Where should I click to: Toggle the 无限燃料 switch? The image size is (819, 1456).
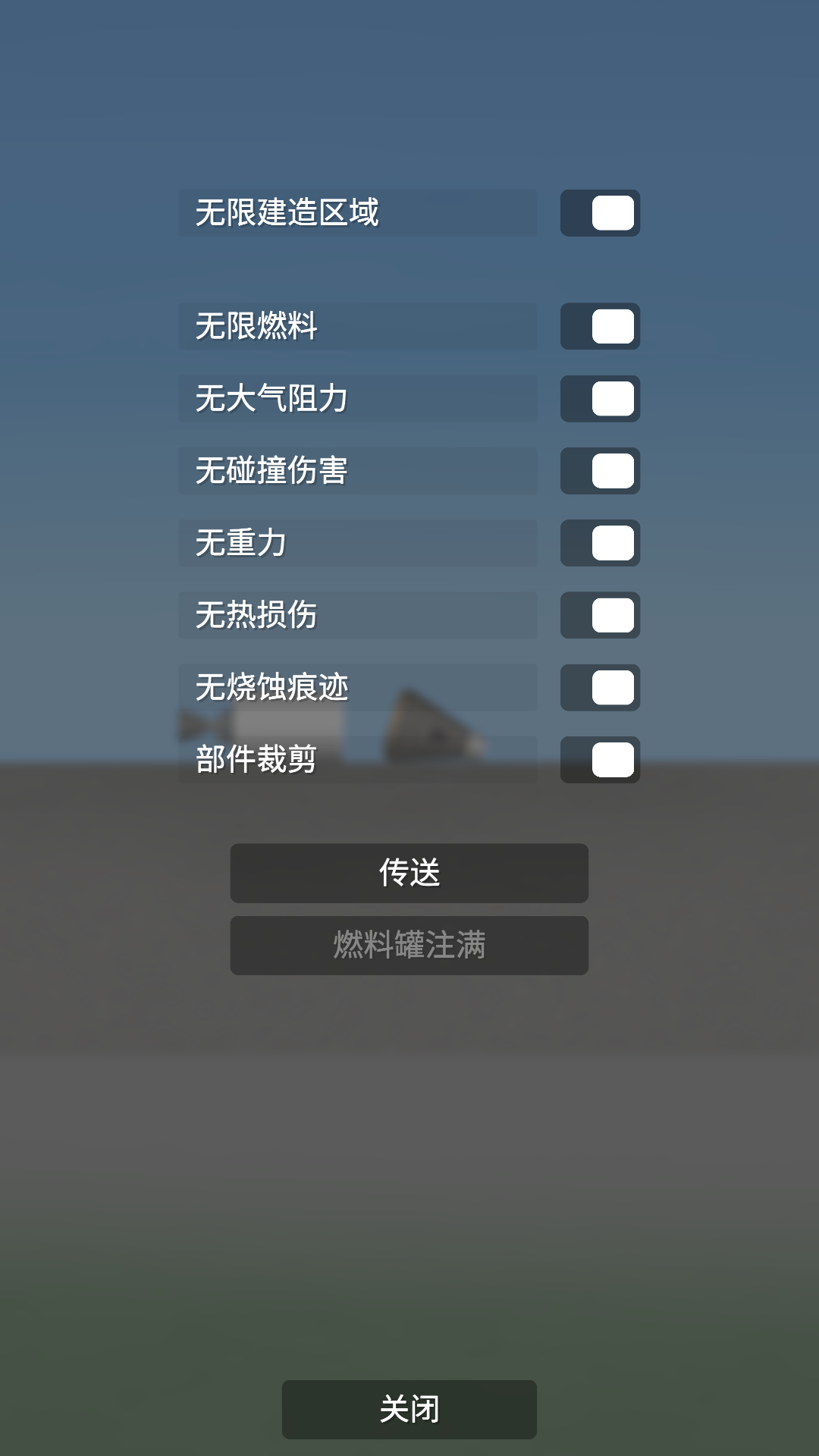pyautogui.click(x=600, y=327)
